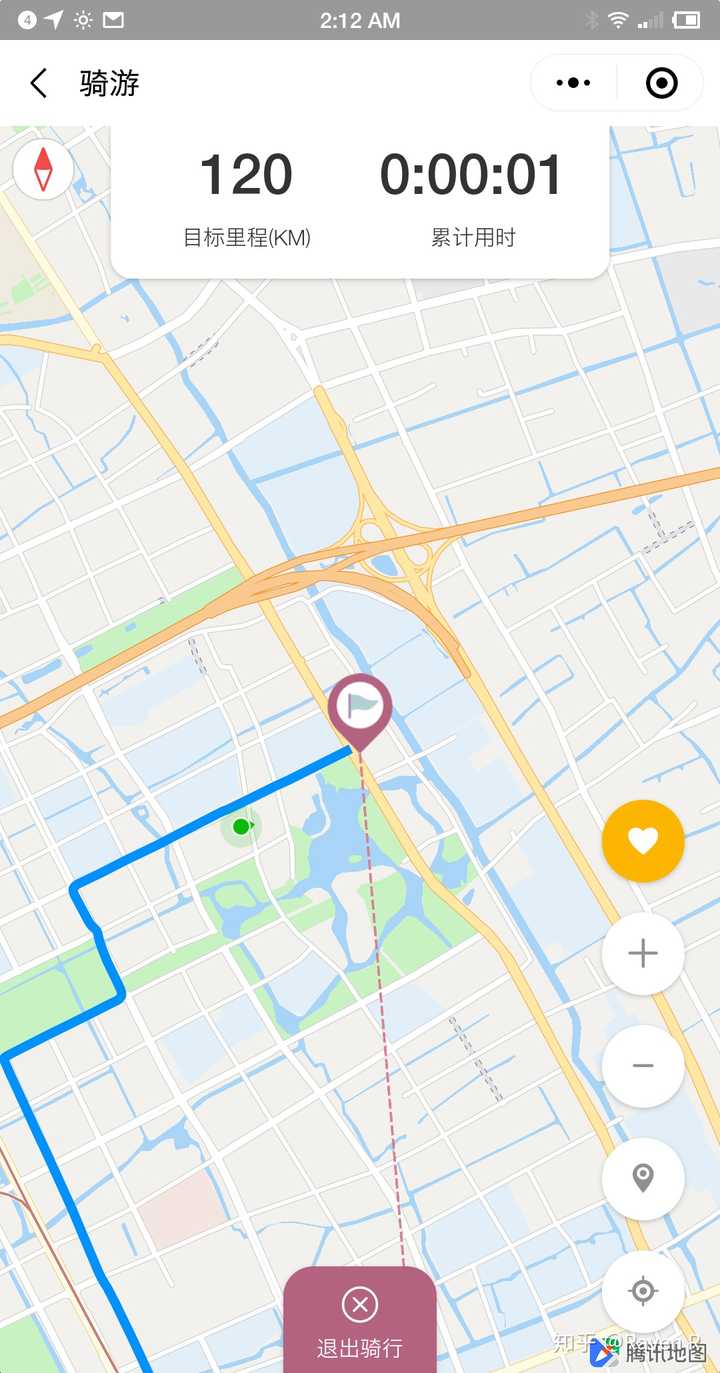Close the mini program with the circle button
Image resolution: width=720 pixels, height=1373 pixels.
point(662,83)
